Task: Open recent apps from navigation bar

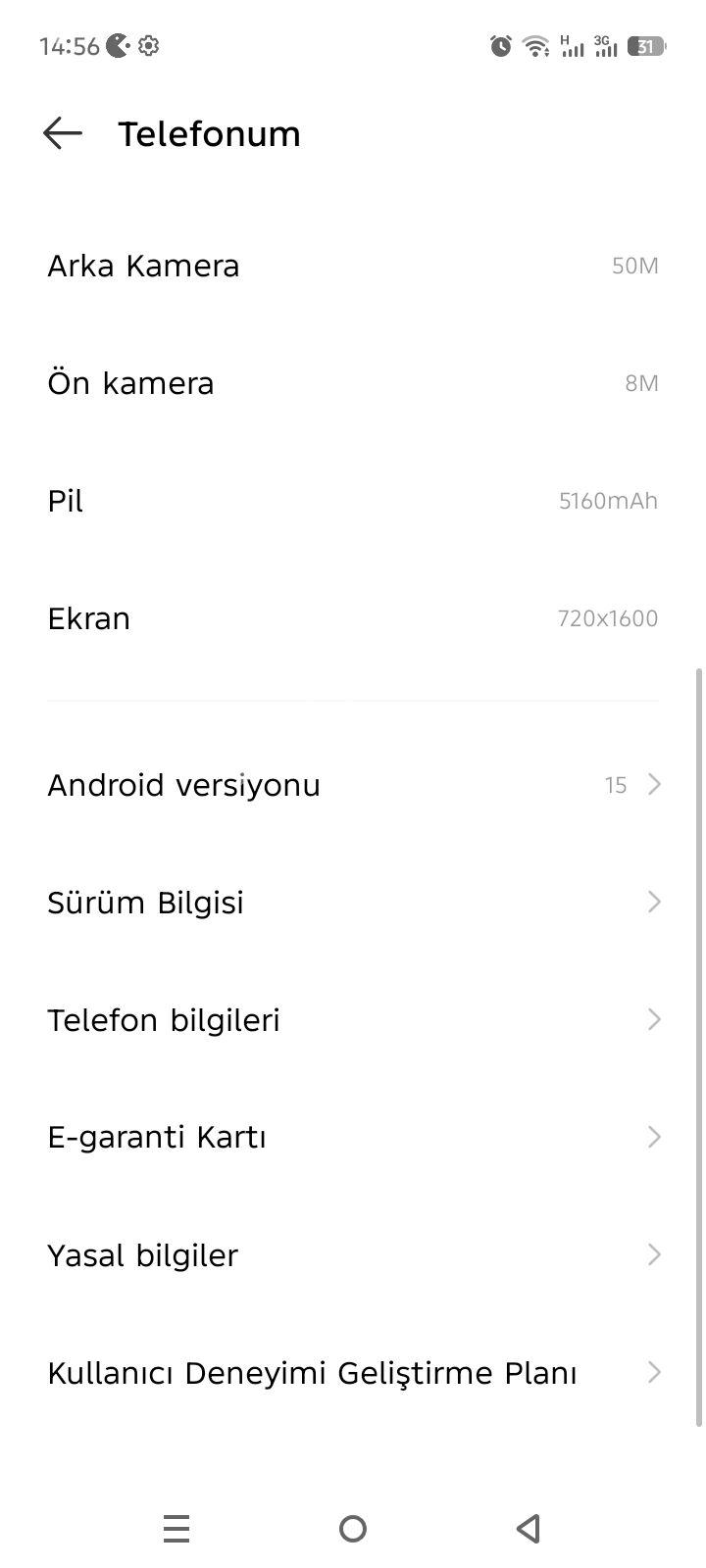Action: [176, 1528]
